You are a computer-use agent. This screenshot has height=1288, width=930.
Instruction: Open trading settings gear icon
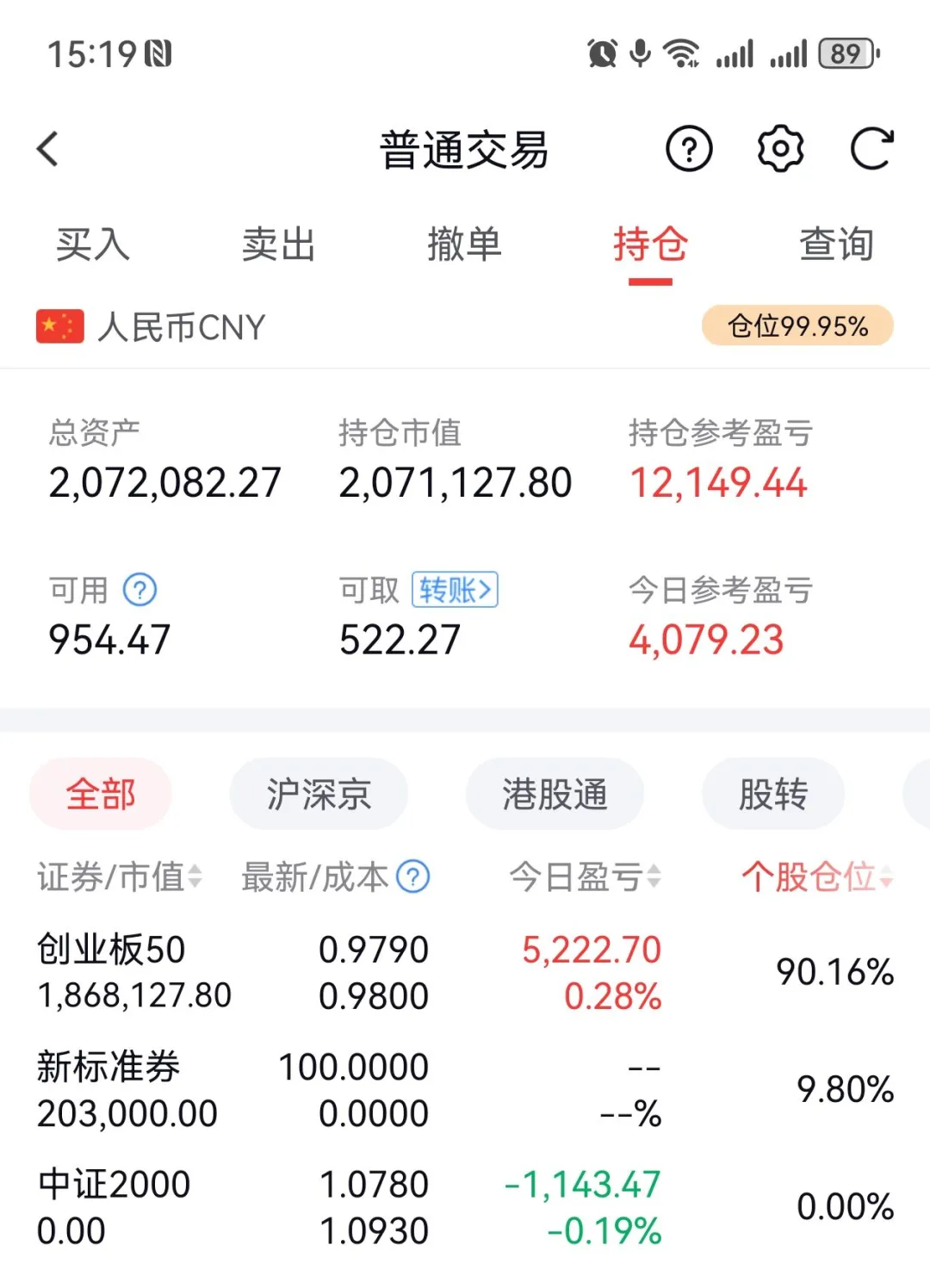(x=780, y=149)
